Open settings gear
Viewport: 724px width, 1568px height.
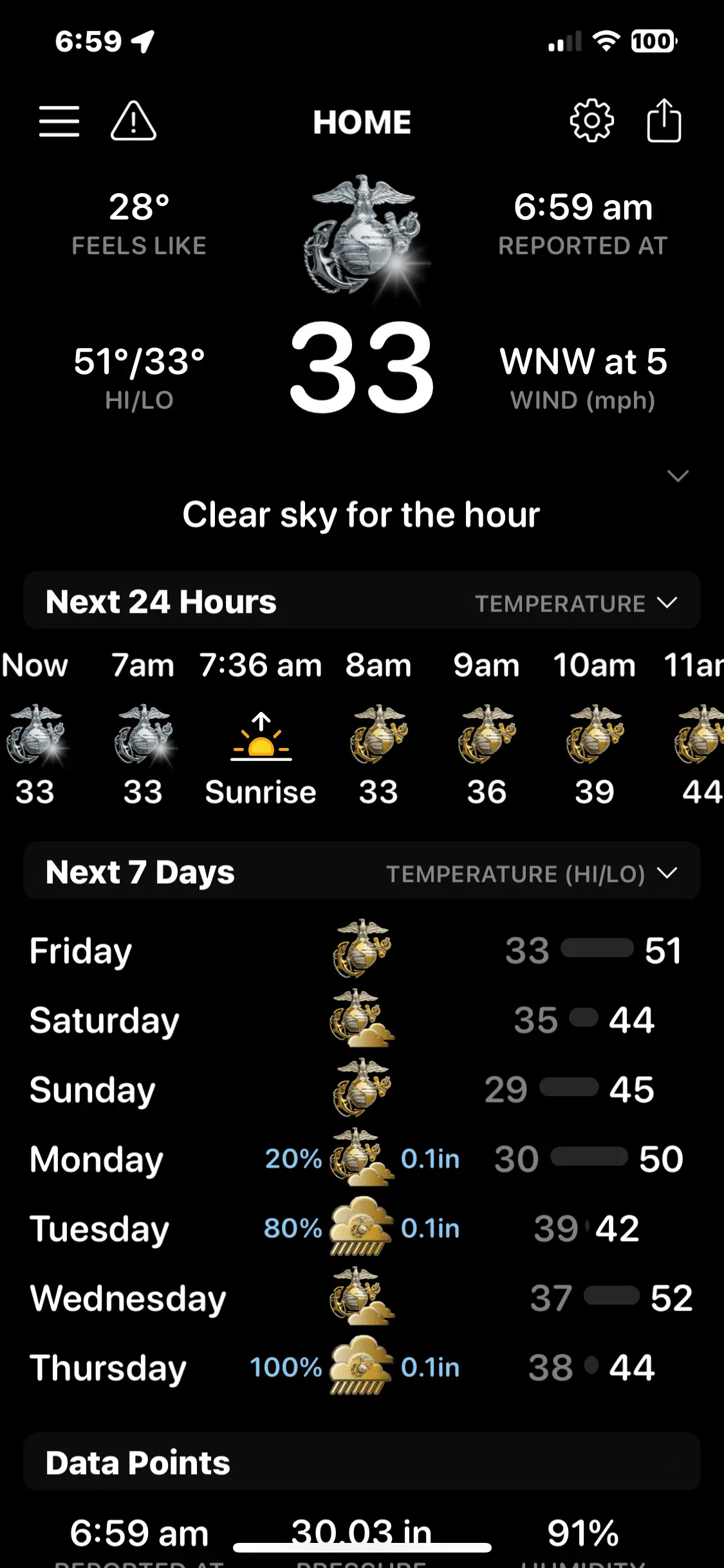point(591,121)
